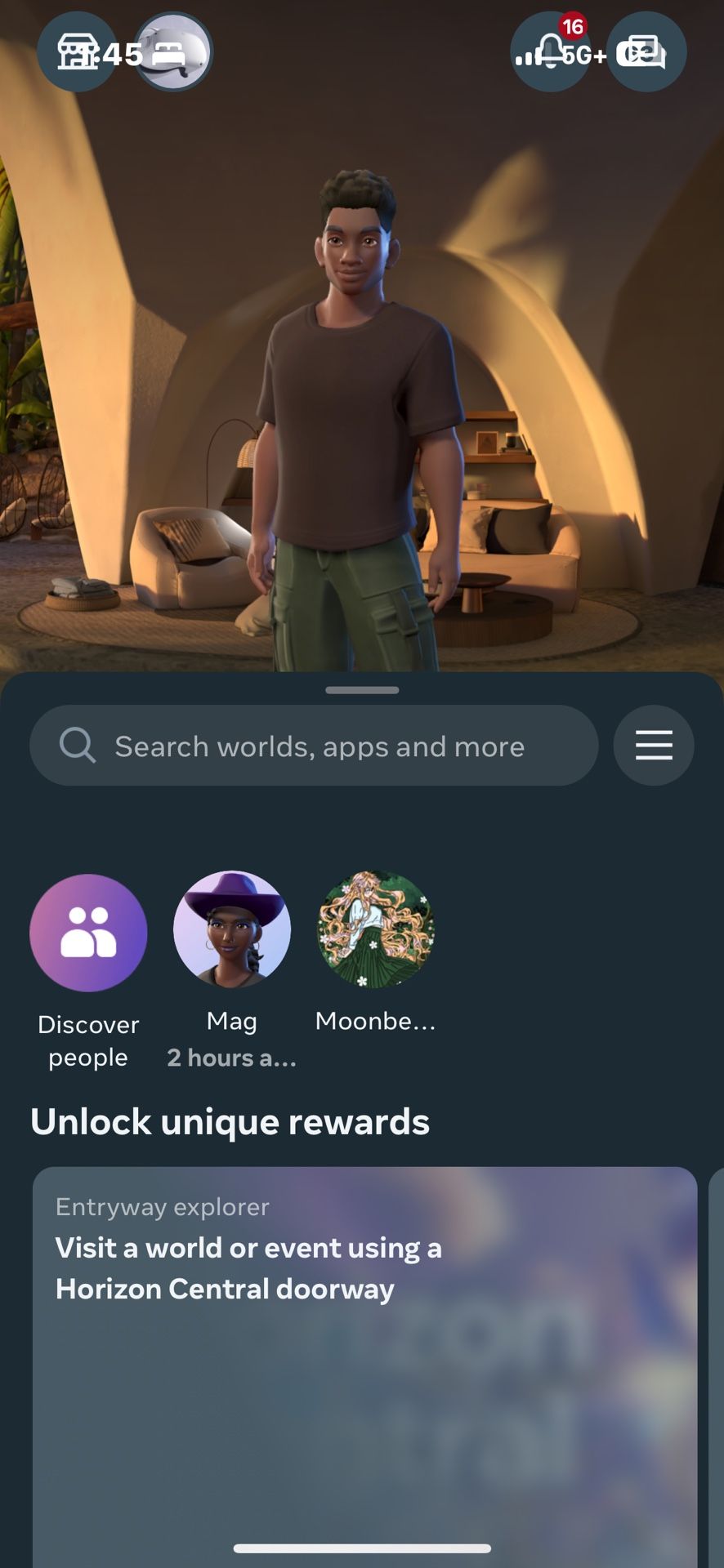View Mag's profile

232,930
